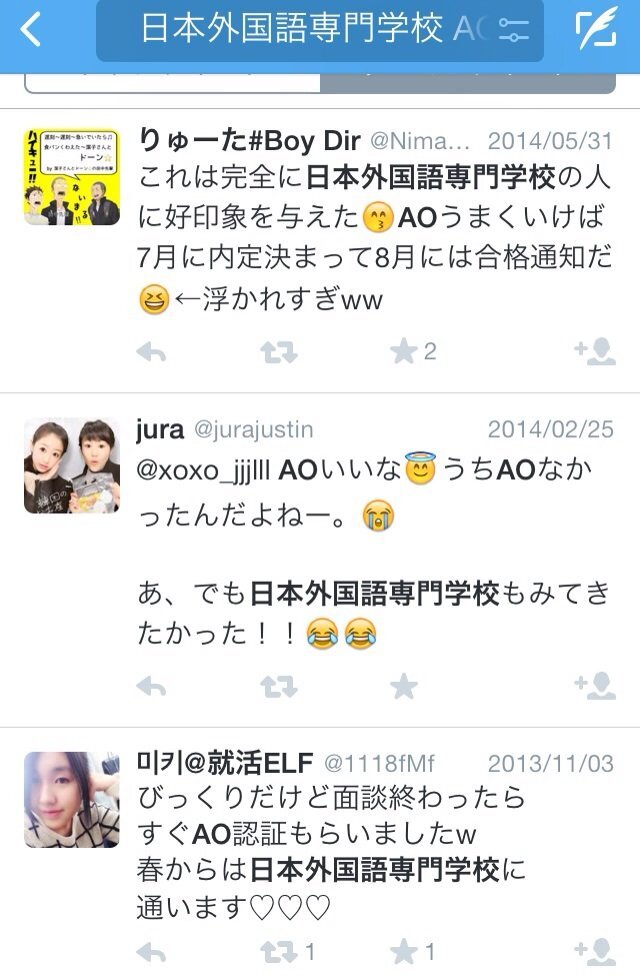This screenshot has height=977, width=640.
Task: Open search filter settings icon
Action: pyautogui.click(x=513, y=31)
